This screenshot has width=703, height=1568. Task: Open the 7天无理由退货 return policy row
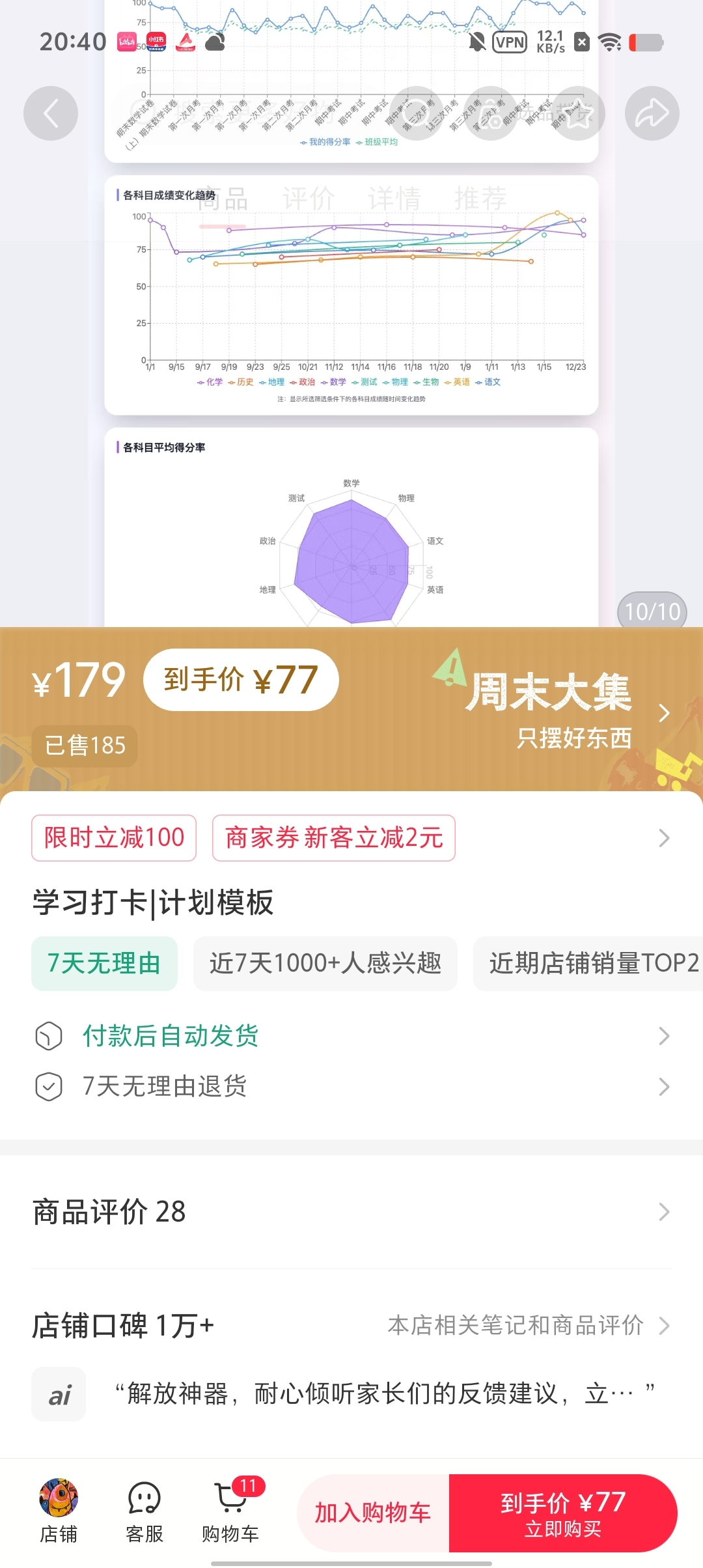351,1087
